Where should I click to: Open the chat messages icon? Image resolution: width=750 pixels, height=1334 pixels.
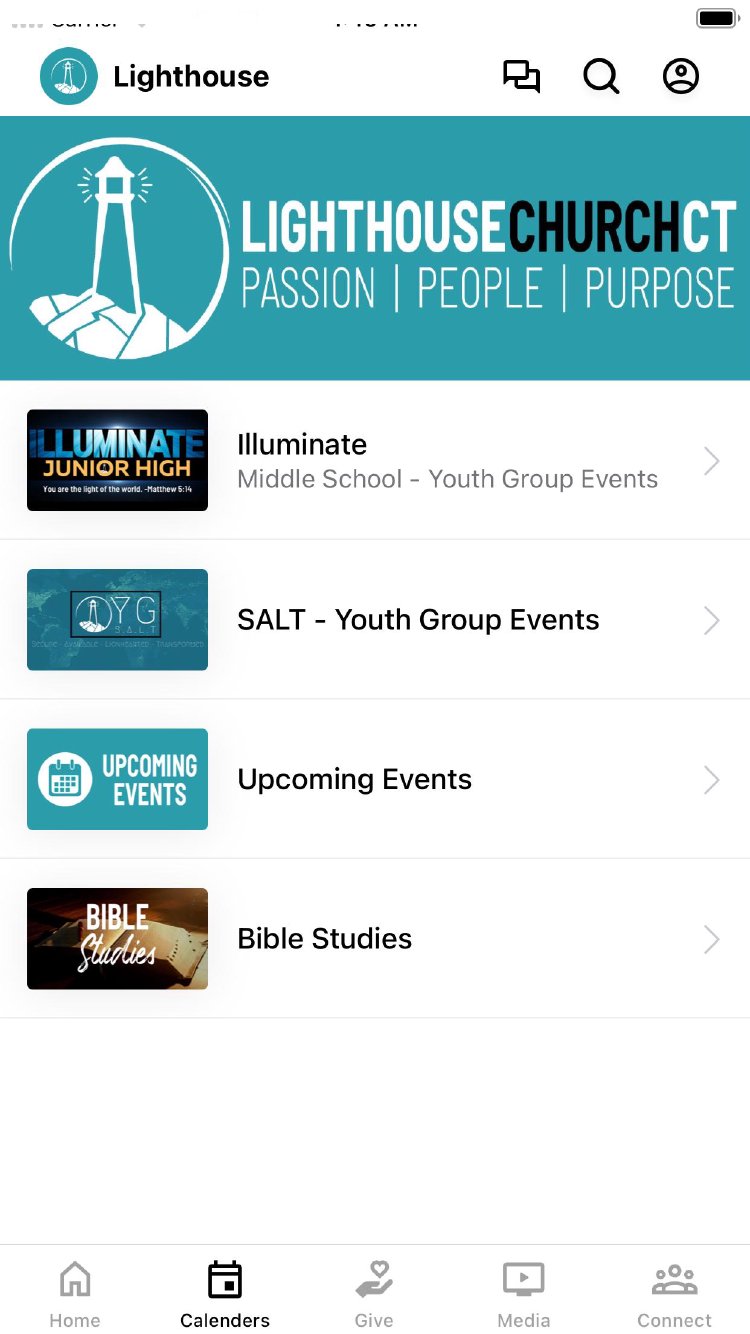(521, 77)
